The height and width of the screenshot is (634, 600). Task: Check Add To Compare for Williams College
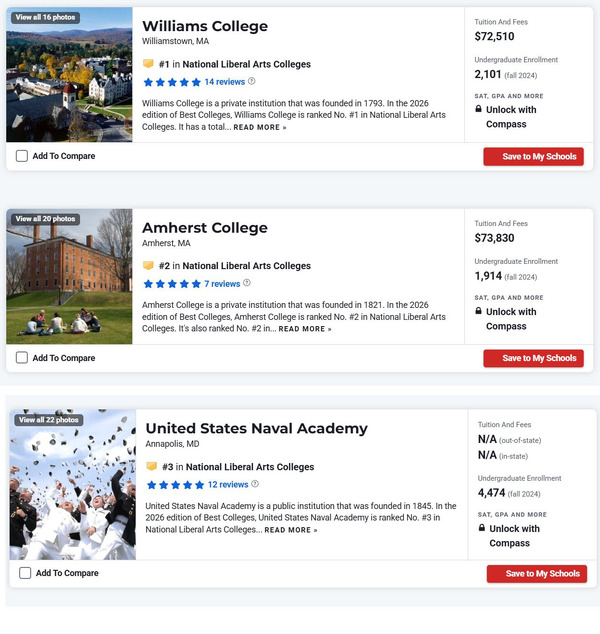[x=23, y=156]
